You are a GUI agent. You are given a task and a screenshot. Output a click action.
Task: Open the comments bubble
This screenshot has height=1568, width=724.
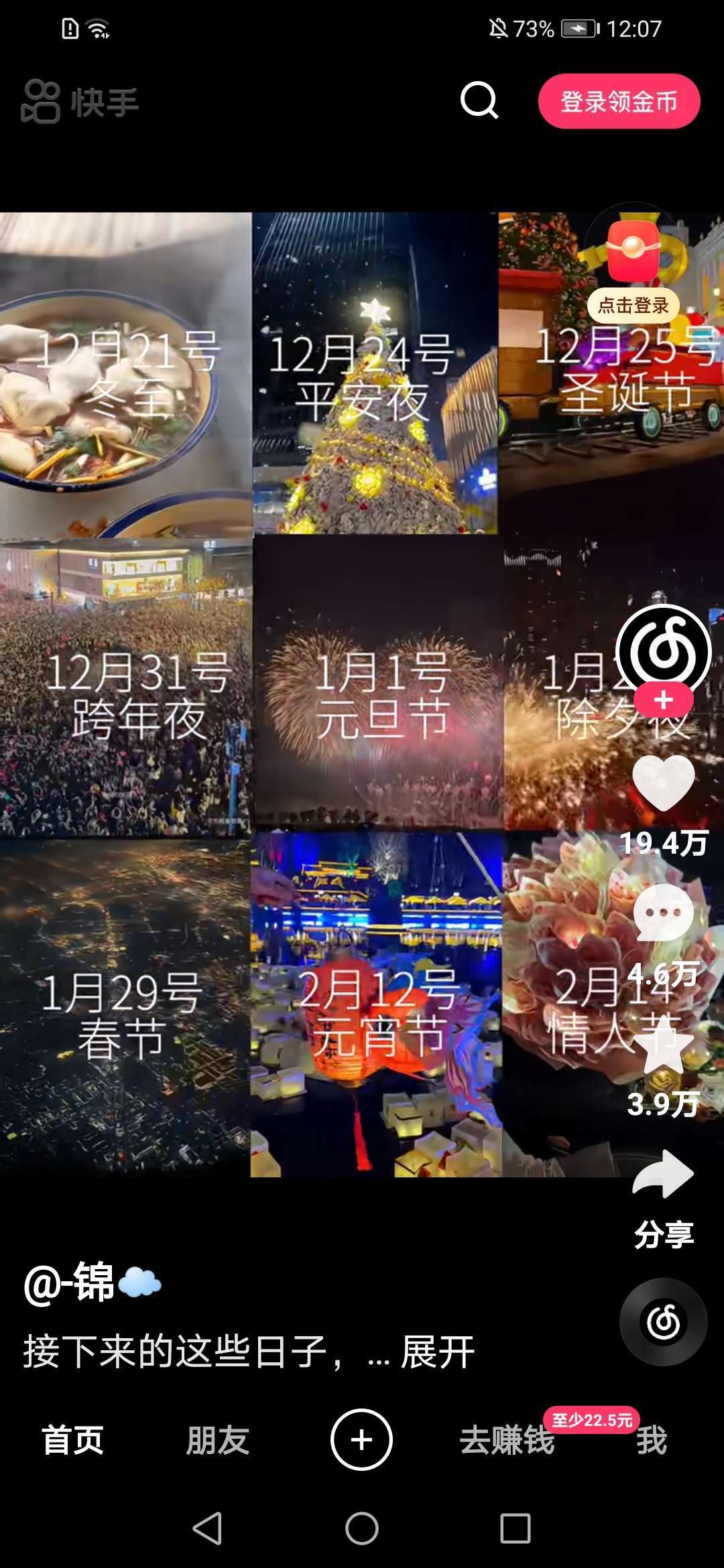pyautogui.click(x=663, y=913)
